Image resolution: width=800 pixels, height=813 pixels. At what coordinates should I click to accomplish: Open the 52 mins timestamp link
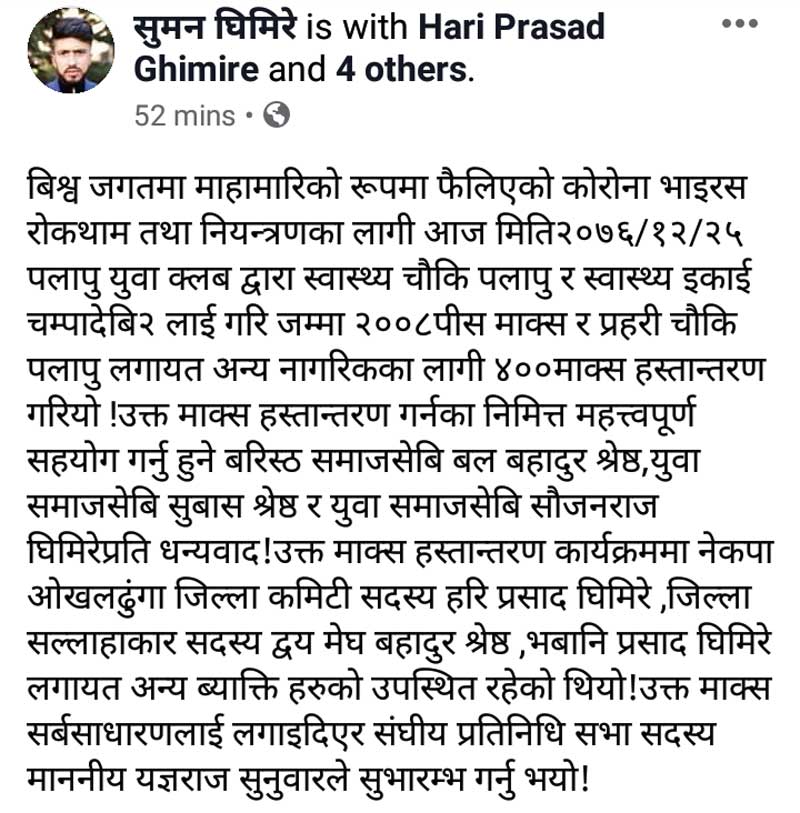[x=185, y=115]
